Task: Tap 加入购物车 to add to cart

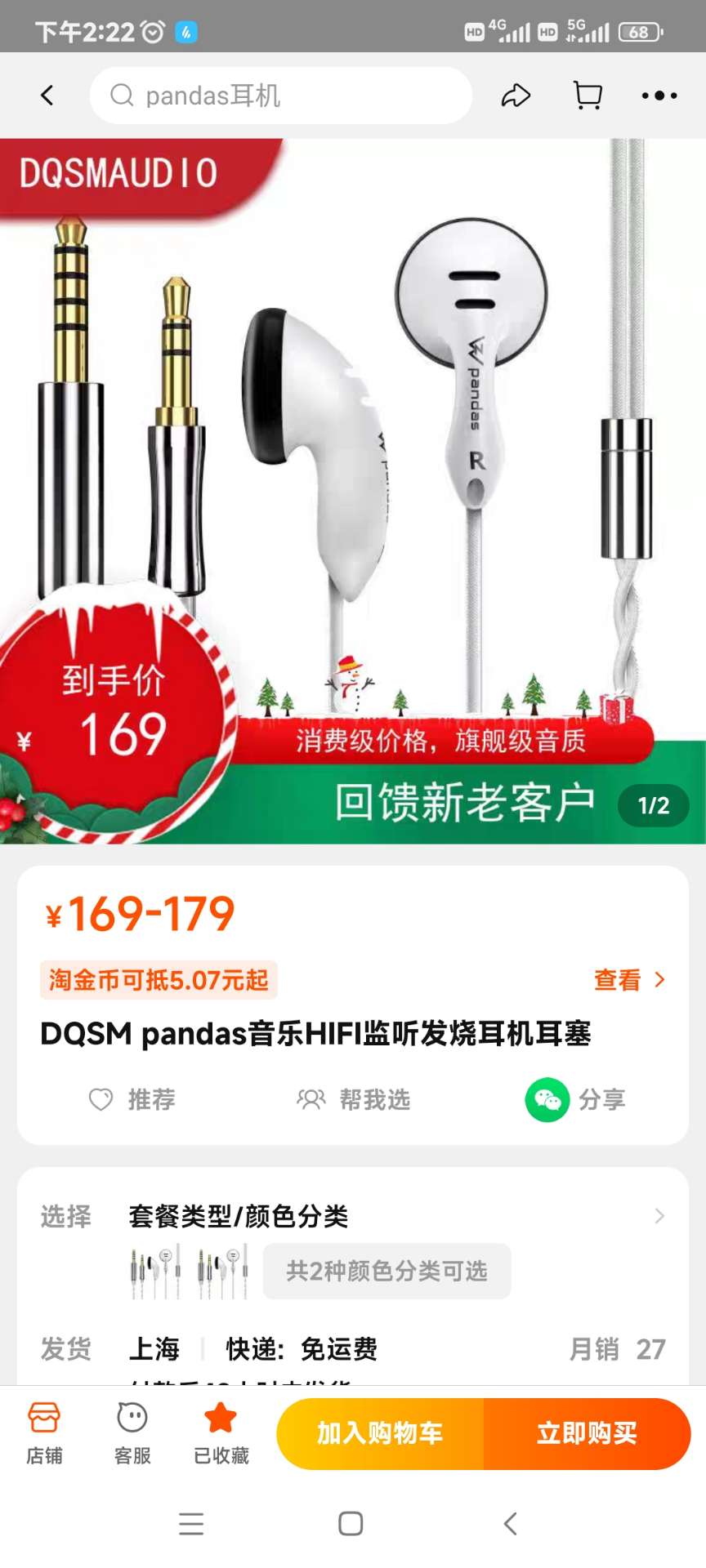Action: [380, 1433]
